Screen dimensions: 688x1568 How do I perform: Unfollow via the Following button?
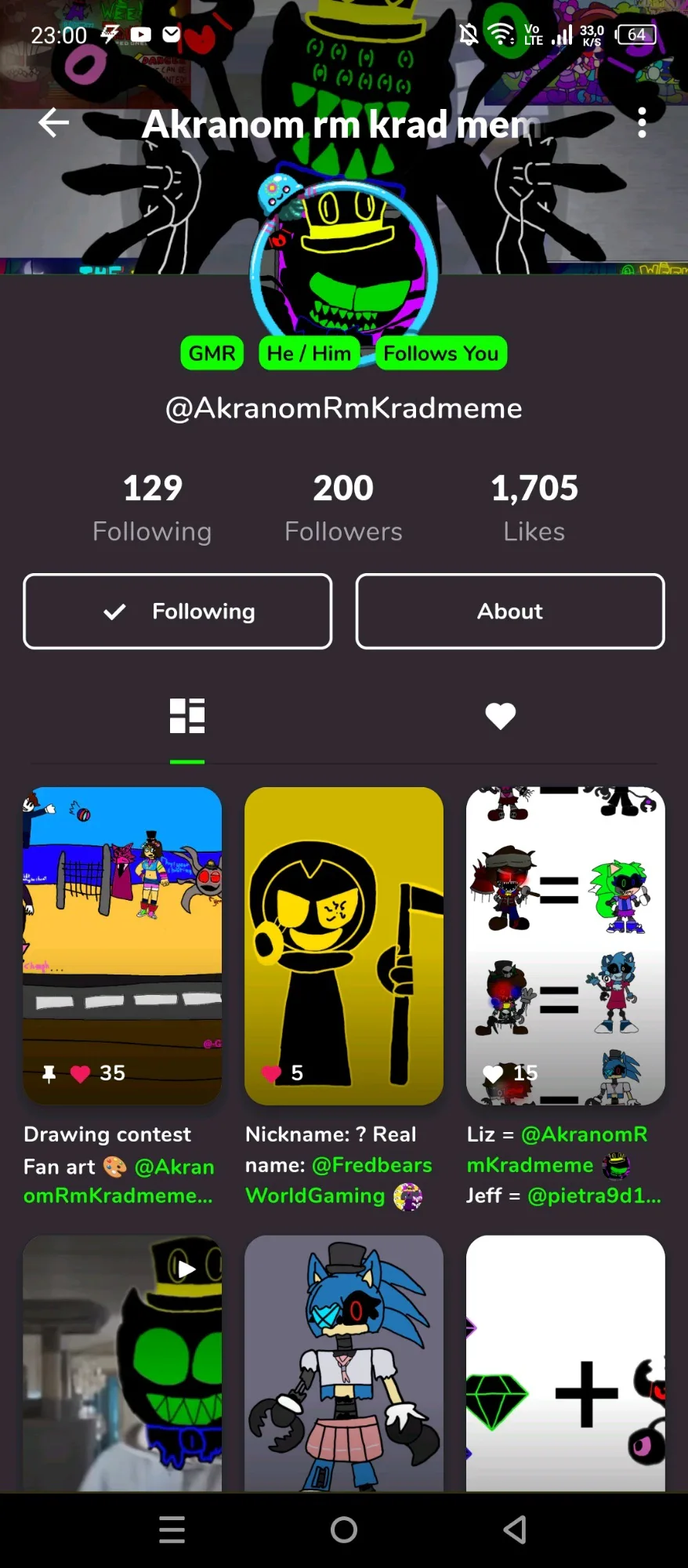tap(178, 612)
